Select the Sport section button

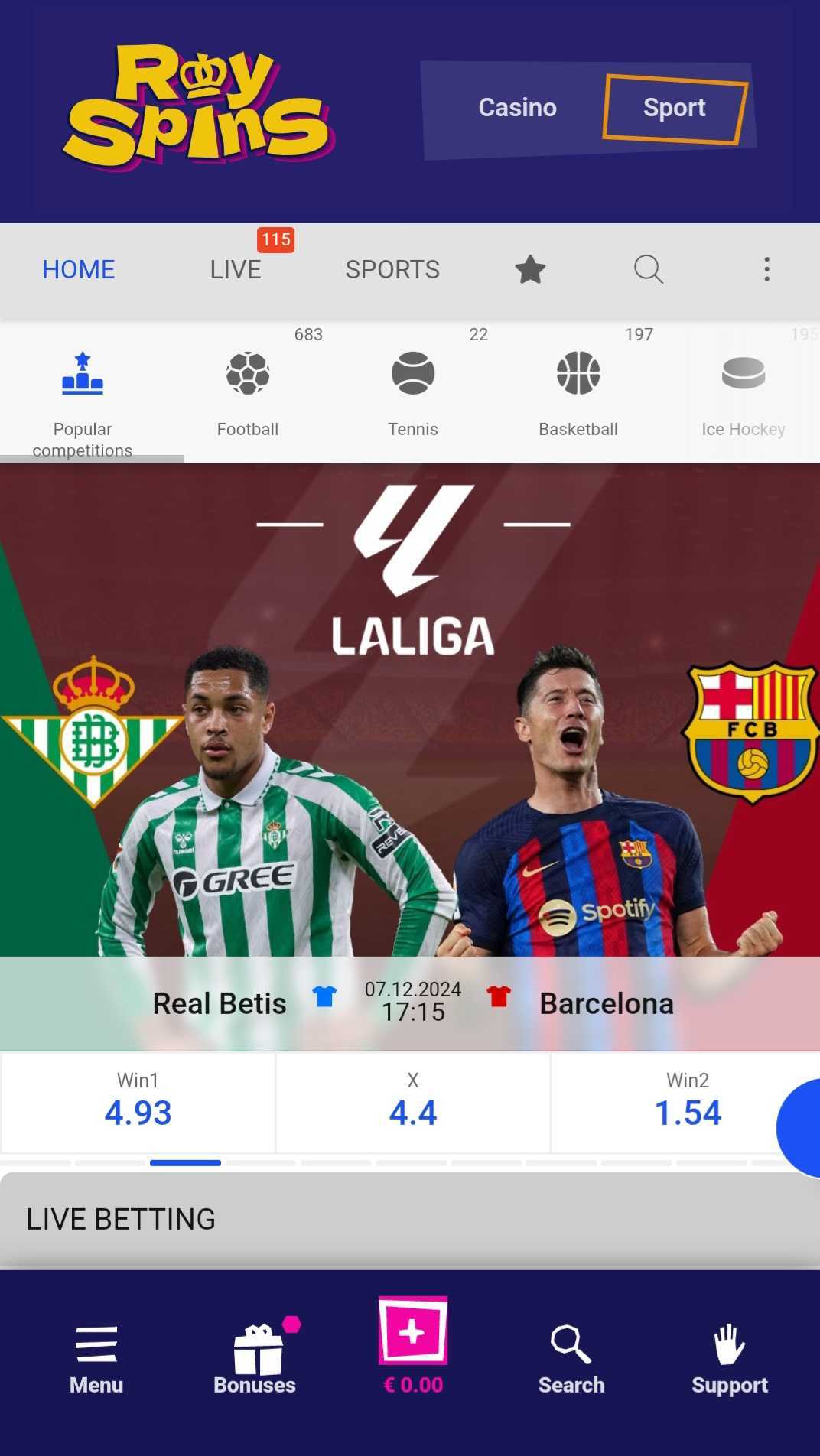click(x=674, y=108)
